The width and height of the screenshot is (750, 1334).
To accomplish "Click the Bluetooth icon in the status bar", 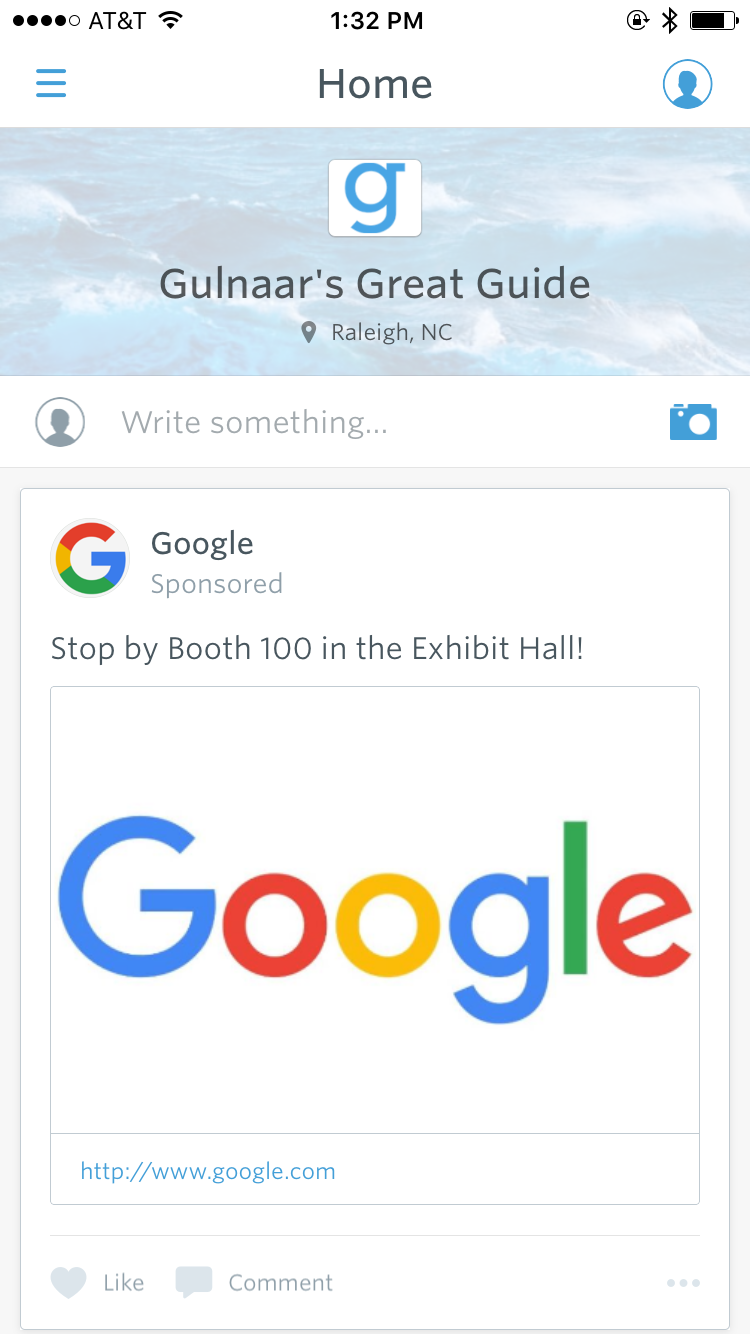I will pyautogui.click(x=671, y=17).
